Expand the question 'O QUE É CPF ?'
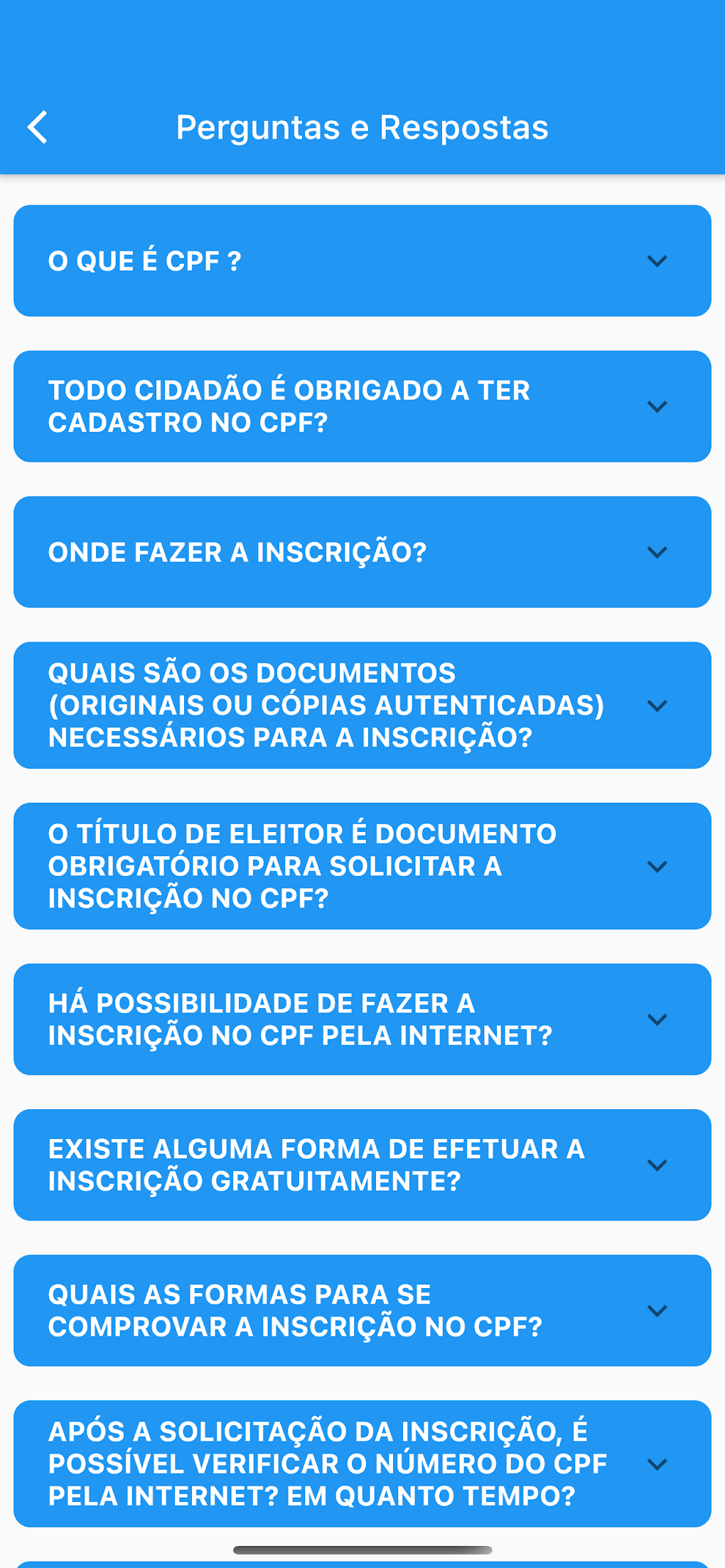725x1568 pixels. coord(362,261)
